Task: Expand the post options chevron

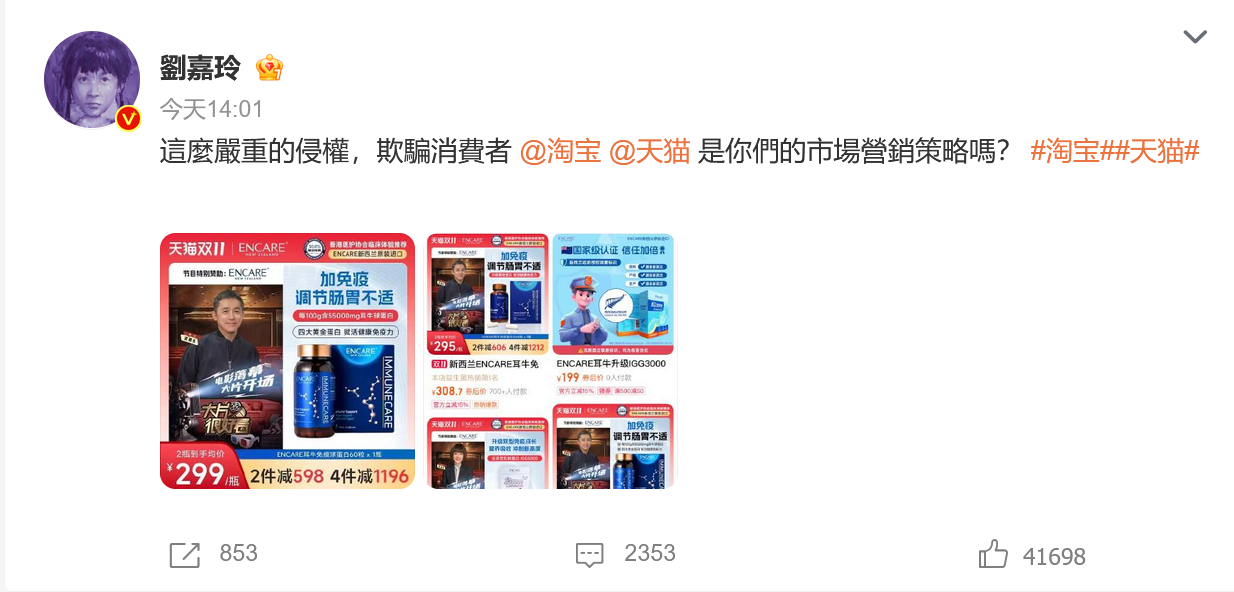Action: tap(1195, 38)
